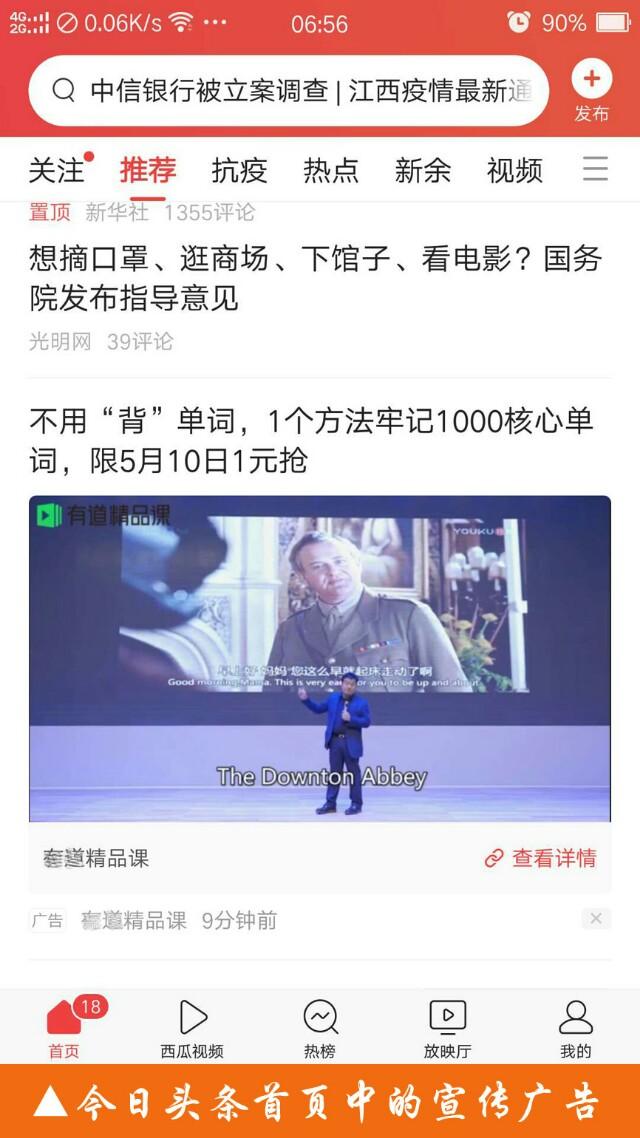The height and width of the screenshot is (1138, 640).
Task: Switch to the 热点 tab
Action: point(331,170)
